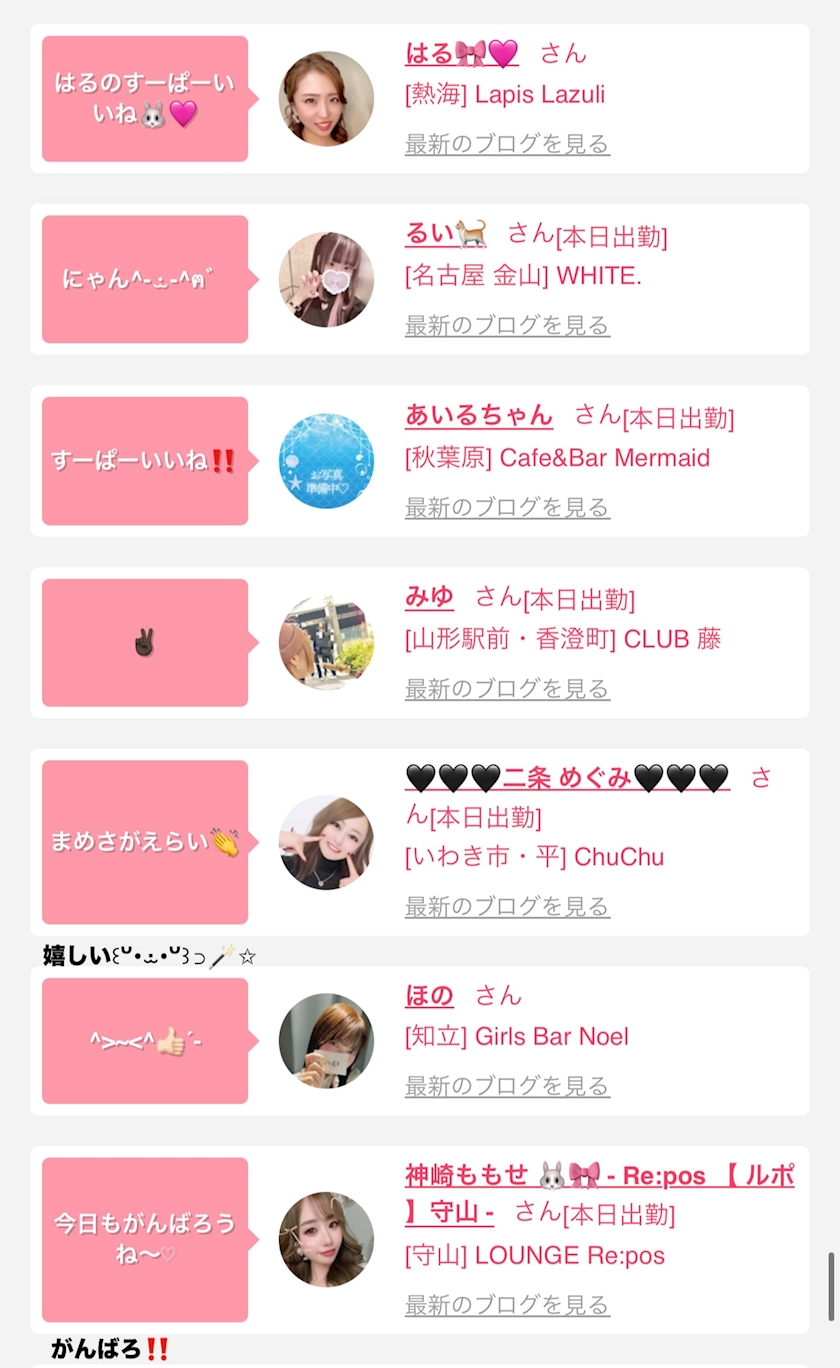View latest blog of 神崎ももせ at LOUNGE Re:pos
Screen dimensions: 840x1368
pos(507,1304)
